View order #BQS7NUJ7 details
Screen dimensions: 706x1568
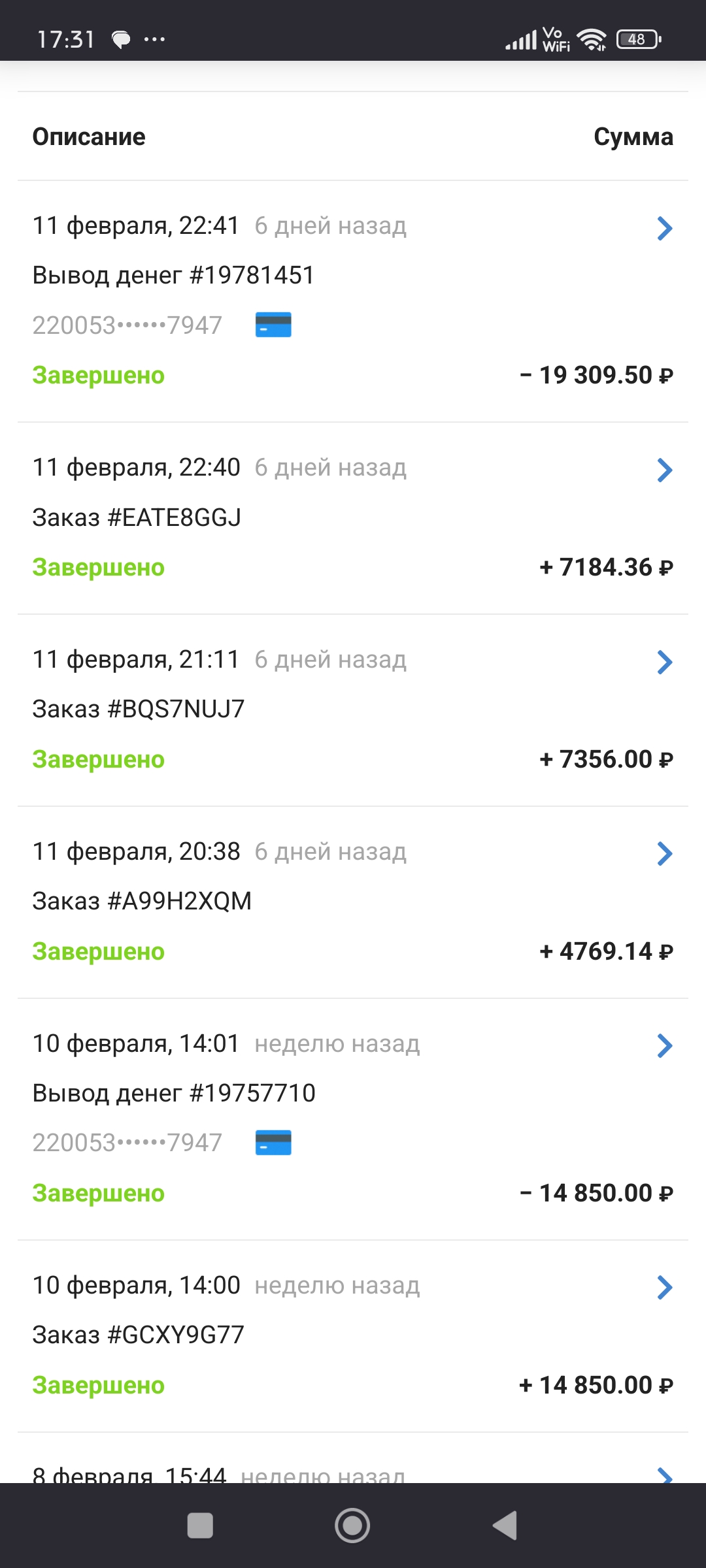[664, 662]
